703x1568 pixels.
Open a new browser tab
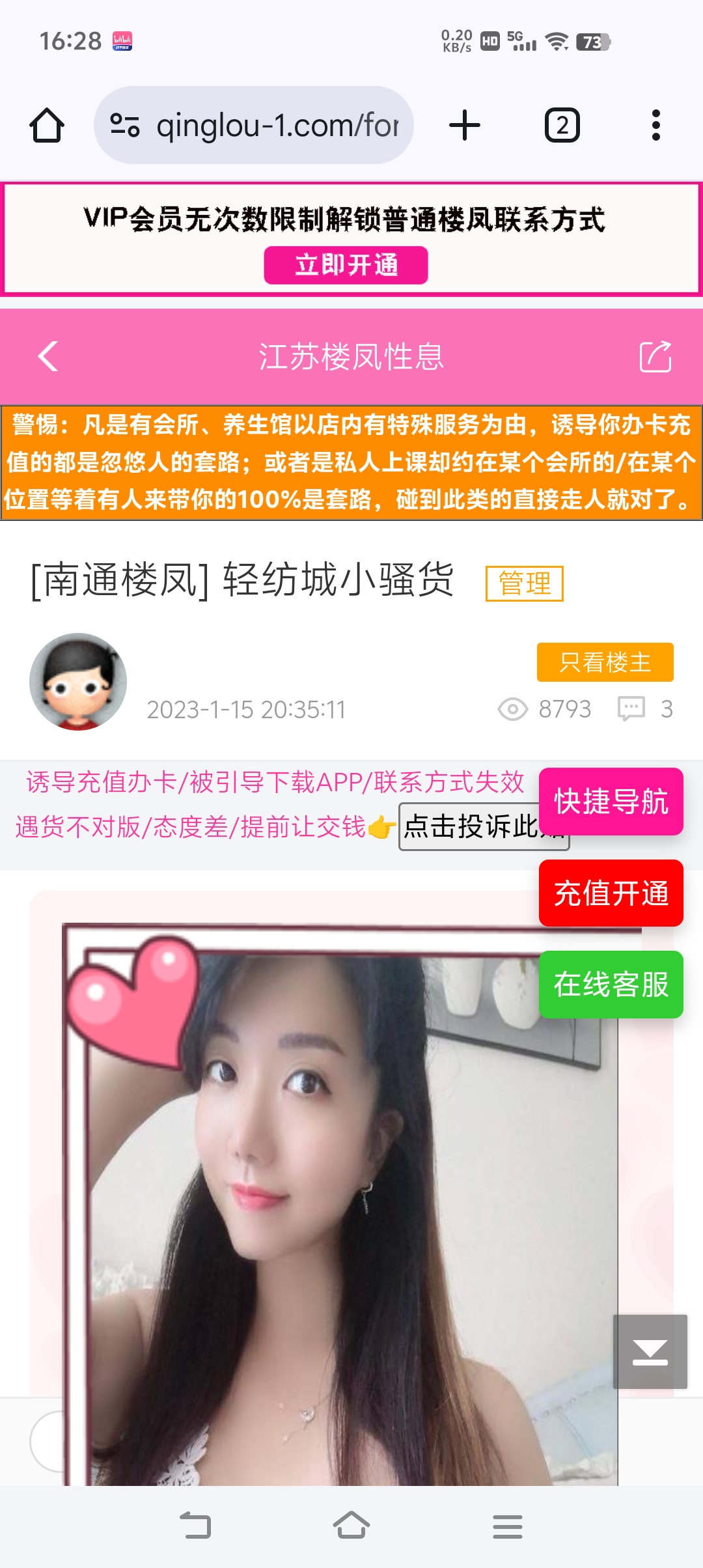coord(465,125)
